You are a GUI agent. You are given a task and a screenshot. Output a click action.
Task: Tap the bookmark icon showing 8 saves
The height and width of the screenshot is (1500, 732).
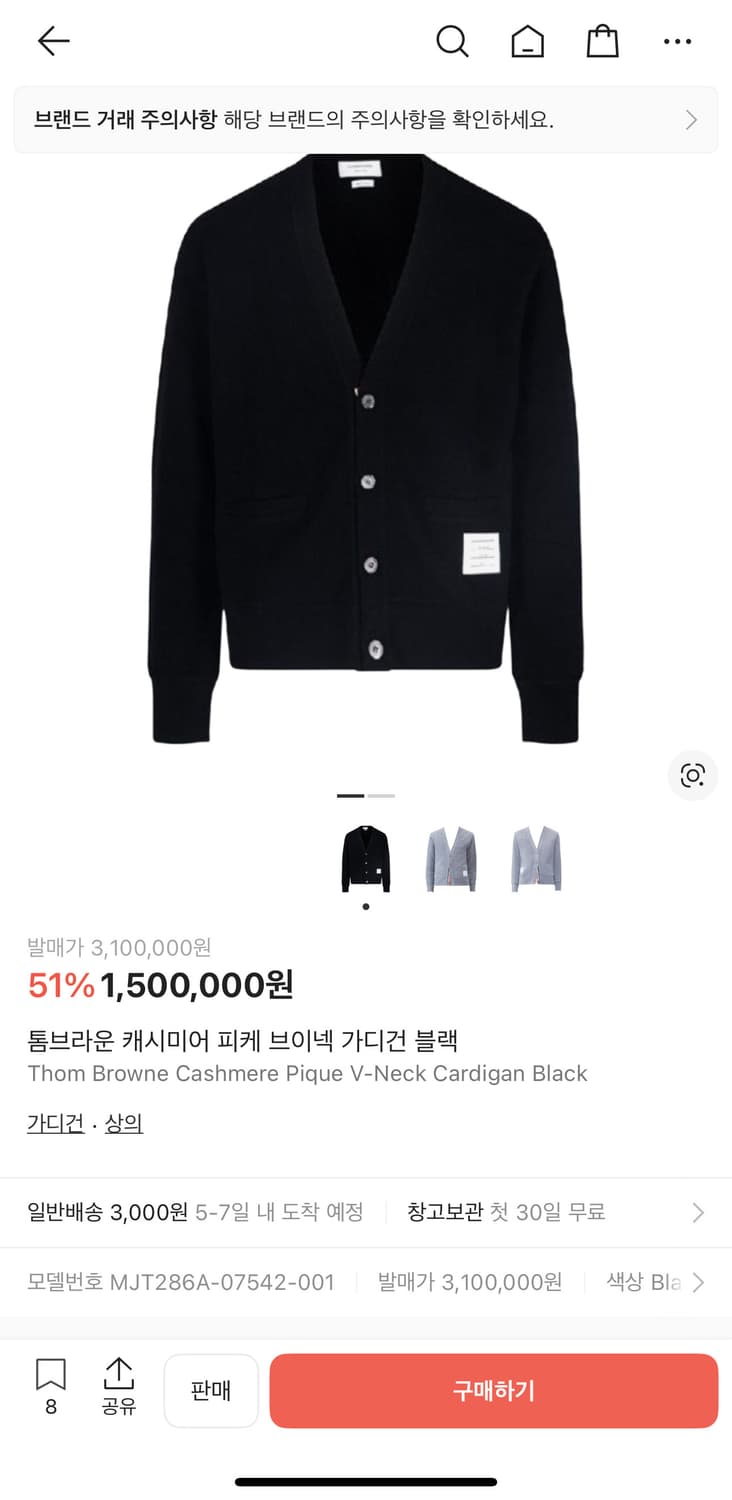(x=51, y=1377)
